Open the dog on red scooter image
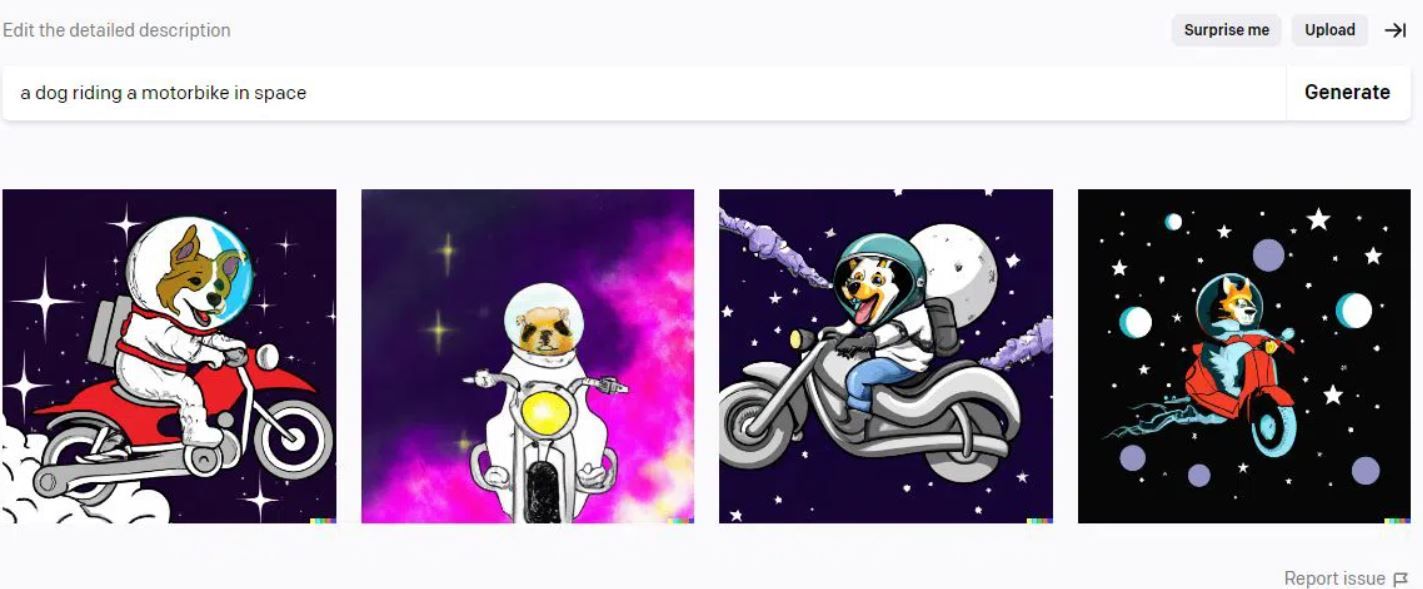Screen dimensions: 1423x589 (1243, 356)
